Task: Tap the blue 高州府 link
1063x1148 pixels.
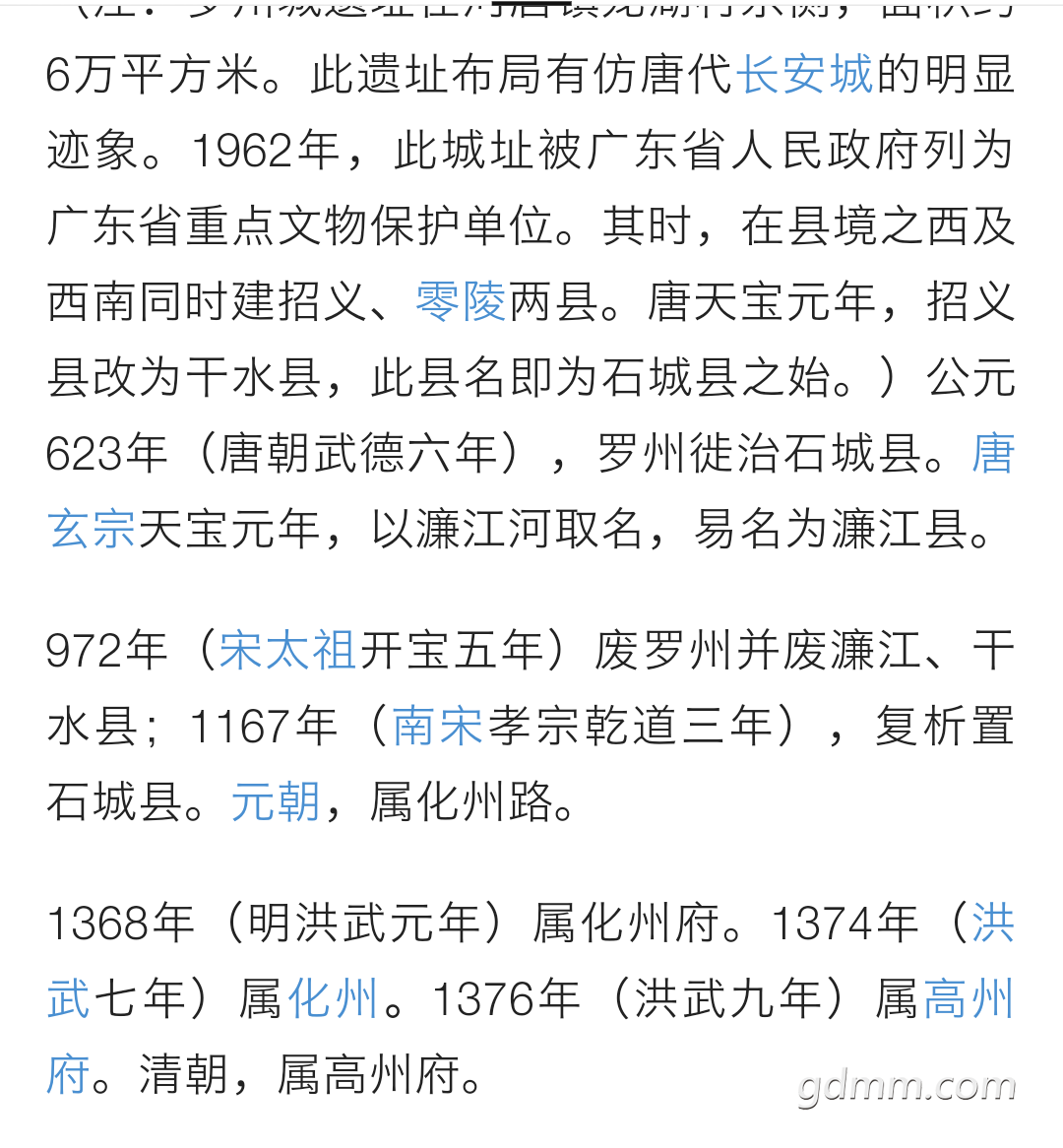Action: click(968, 999)
